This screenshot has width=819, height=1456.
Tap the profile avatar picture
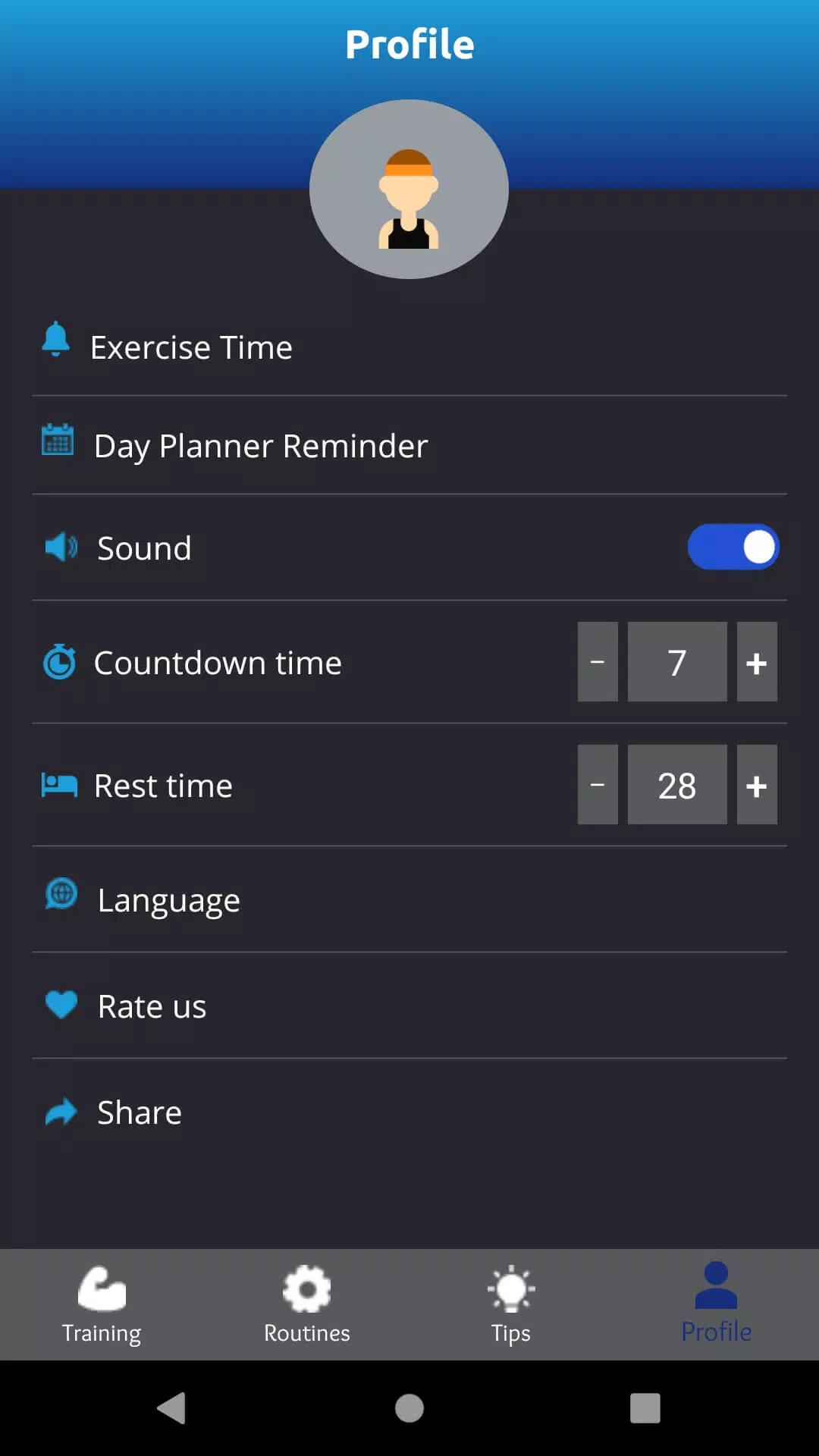(409, 190)
